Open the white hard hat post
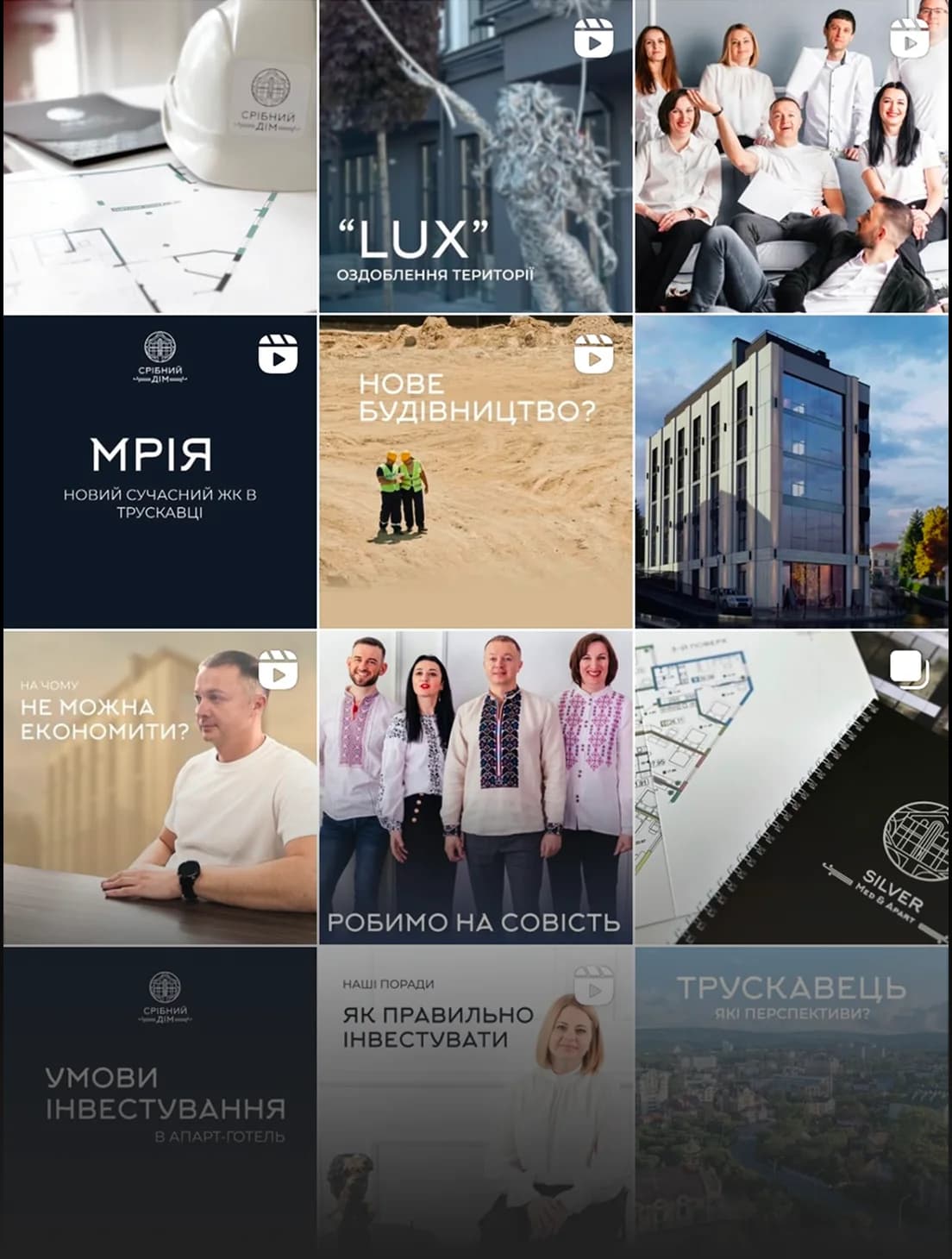Image resolution: width=952 pixels, height=1259 pixels. 160,156
